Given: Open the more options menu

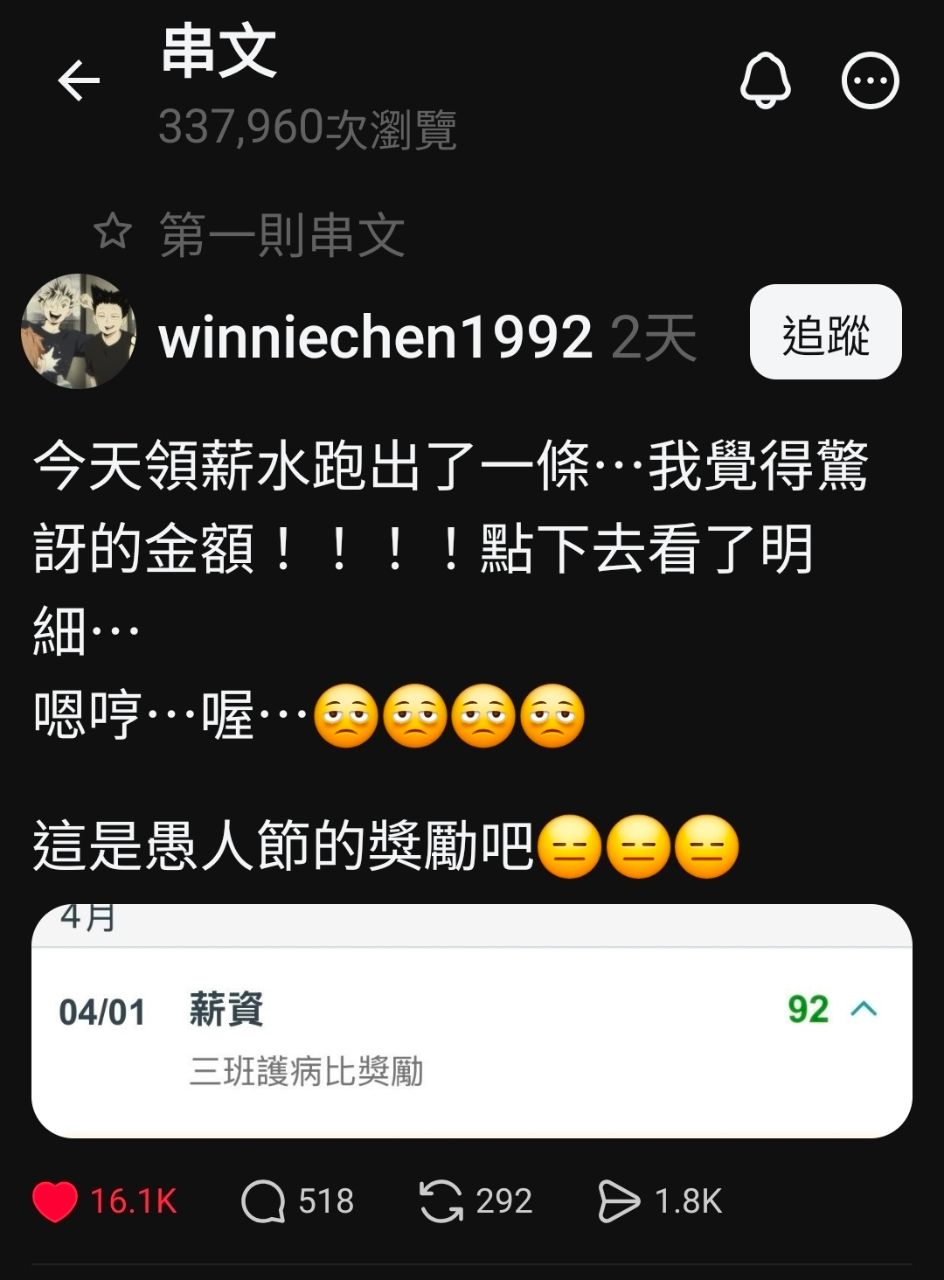Looking at the screenshot, I should pyautogui.click(x=871, y=80).
